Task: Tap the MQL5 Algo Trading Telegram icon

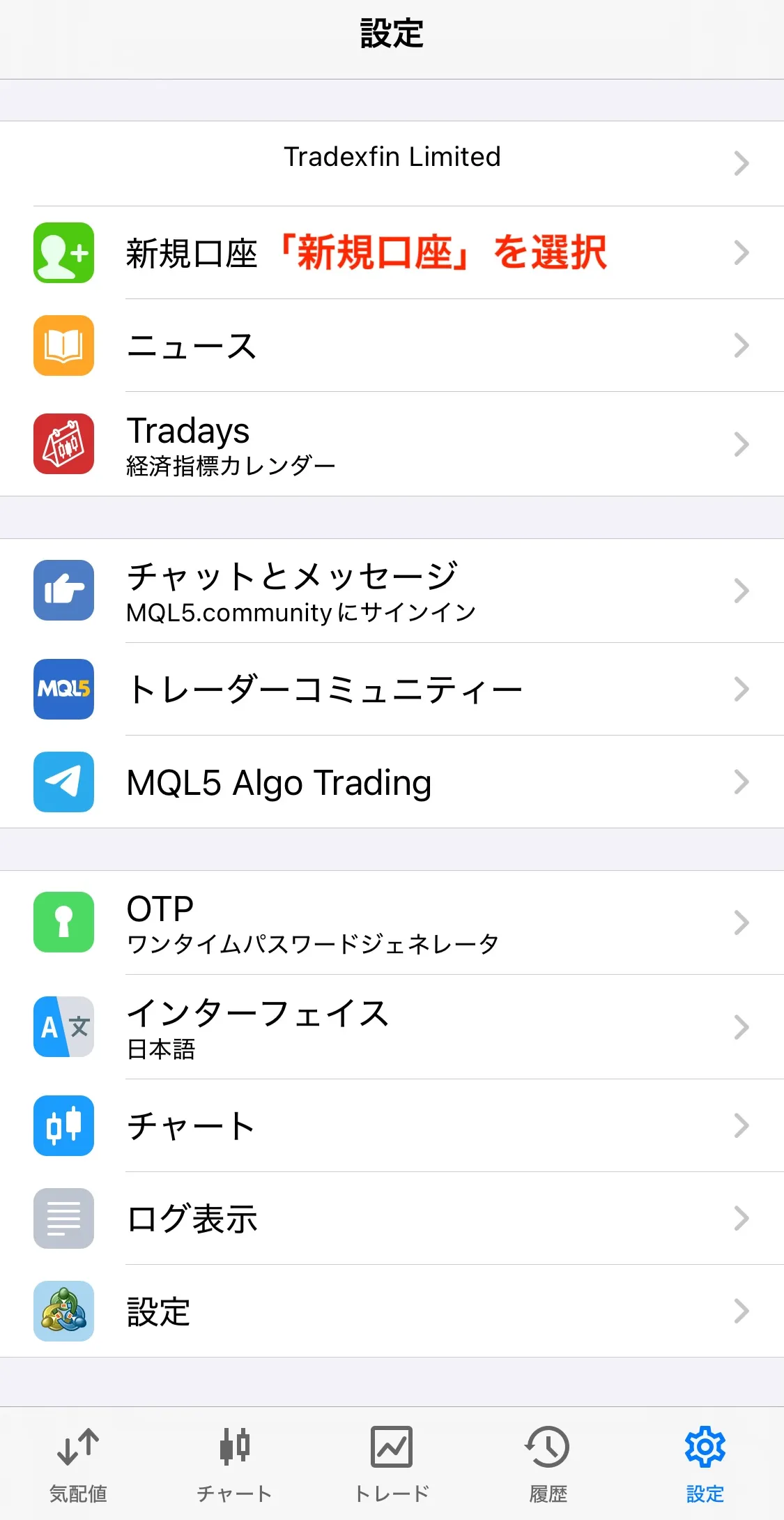Action: pos(63,782)
